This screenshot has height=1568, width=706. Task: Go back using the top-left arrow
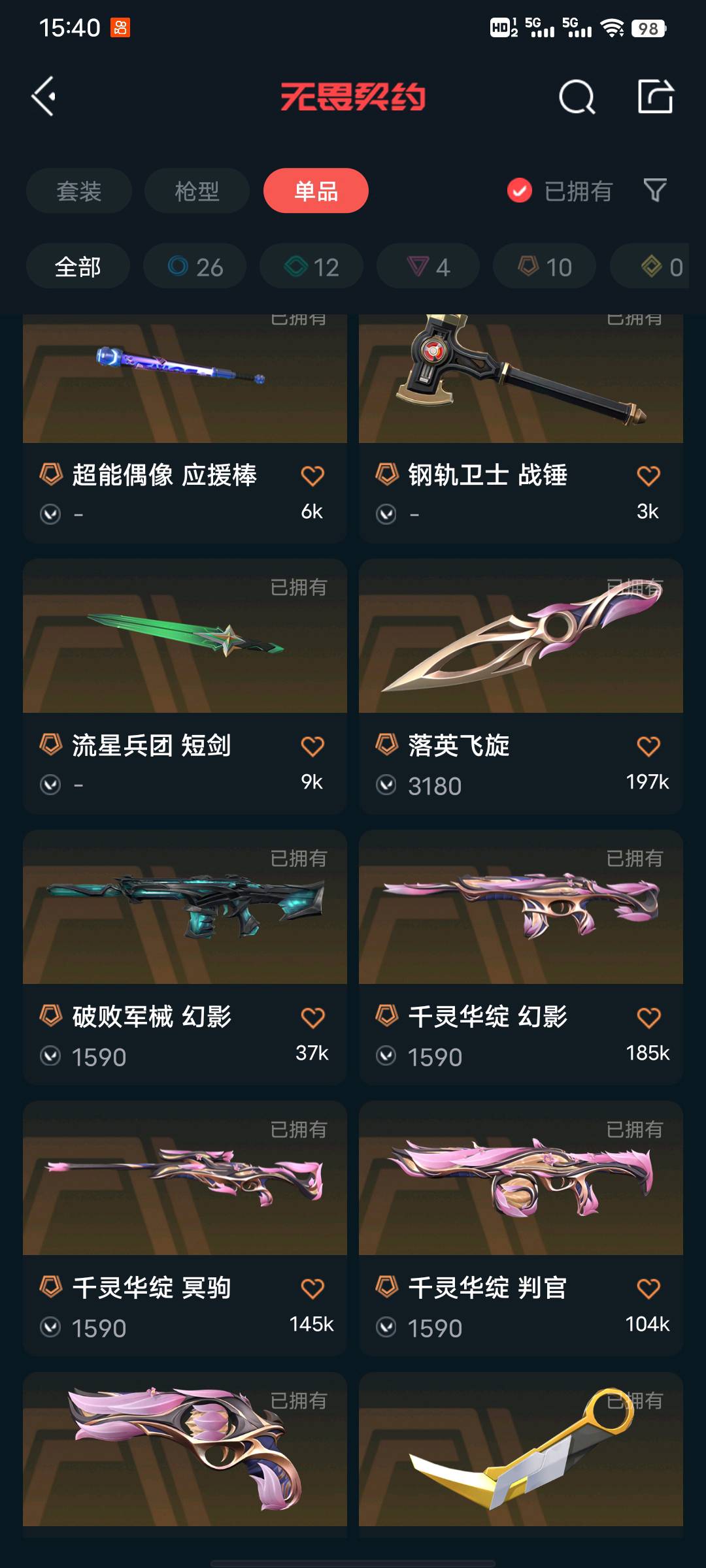coord(44,97)
